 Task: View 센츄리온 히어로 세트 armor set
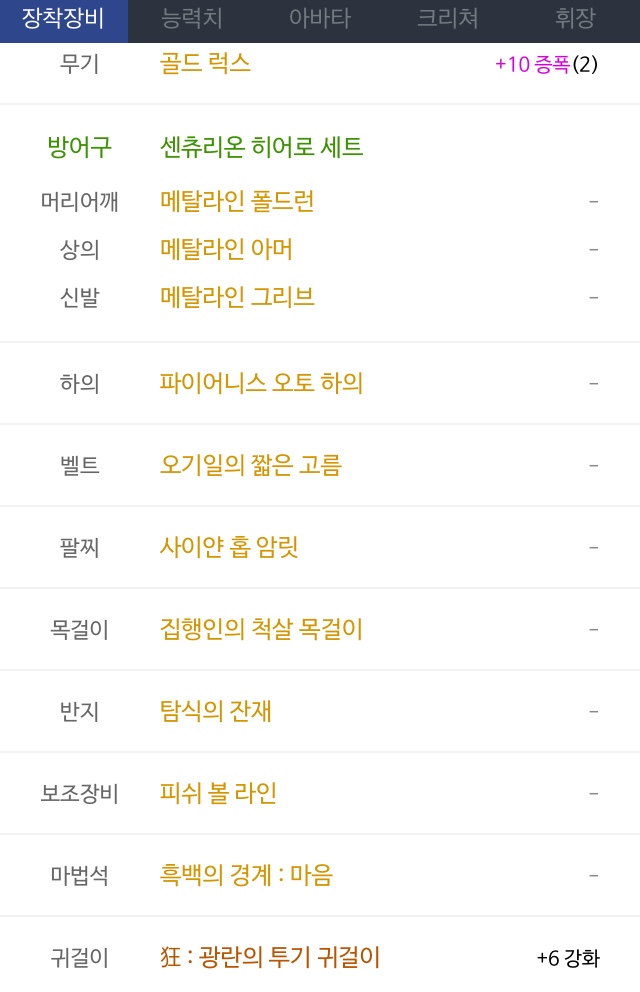point(261,147)
